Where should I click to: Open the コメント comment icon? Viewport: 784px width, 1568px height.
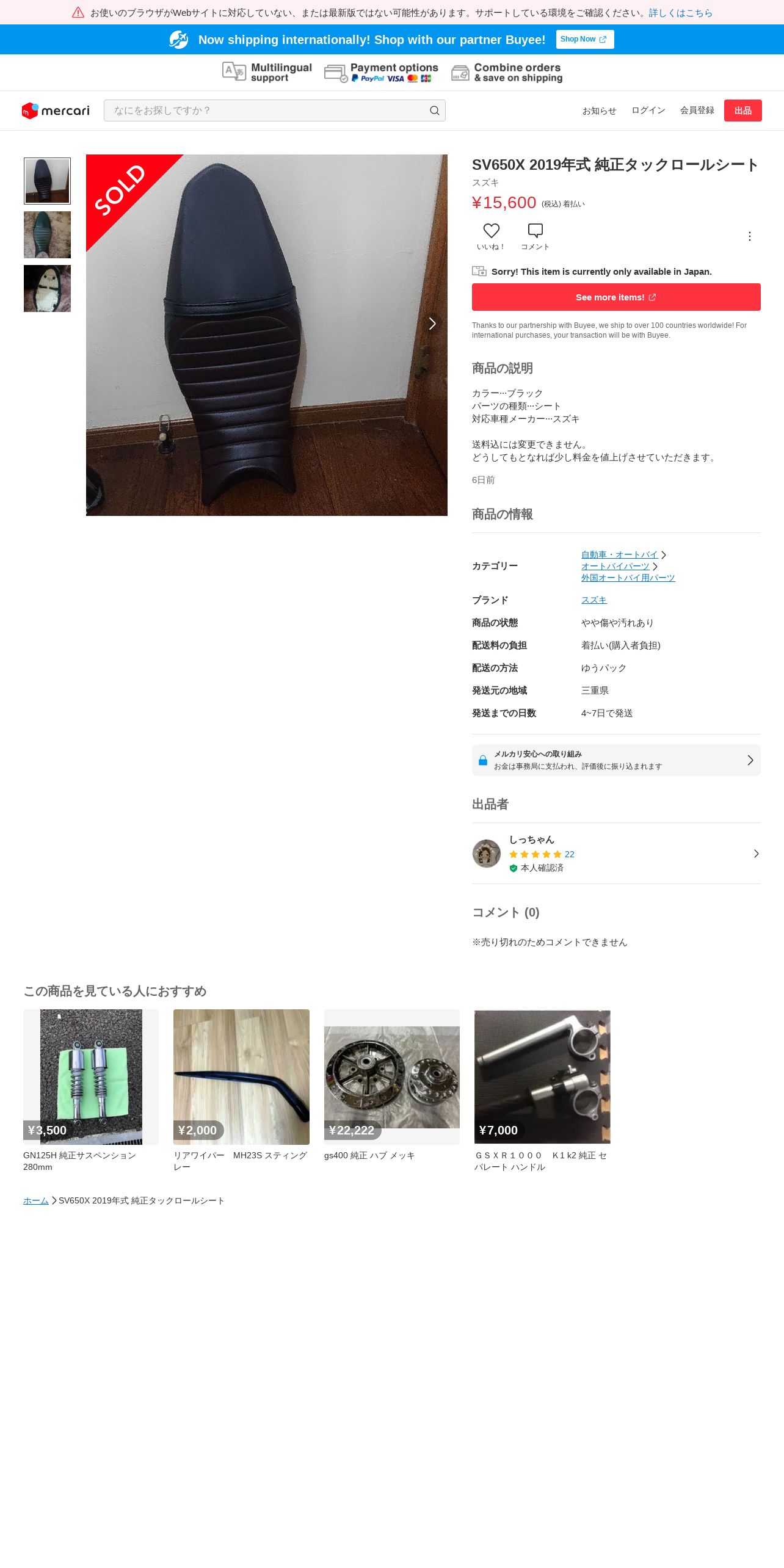(535, 236)
